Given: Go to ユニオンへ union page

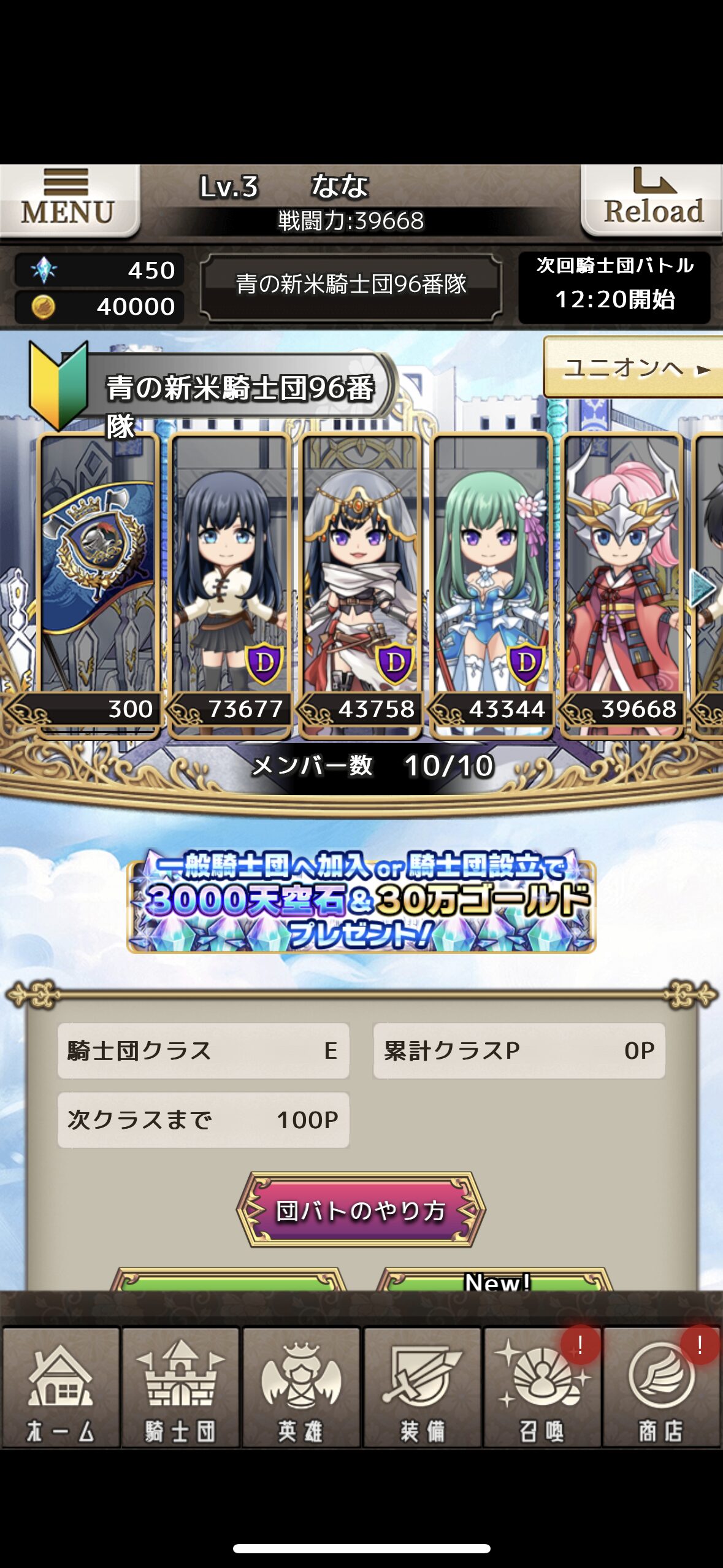Looking at the screenshot, I should (x=633, y=368).
